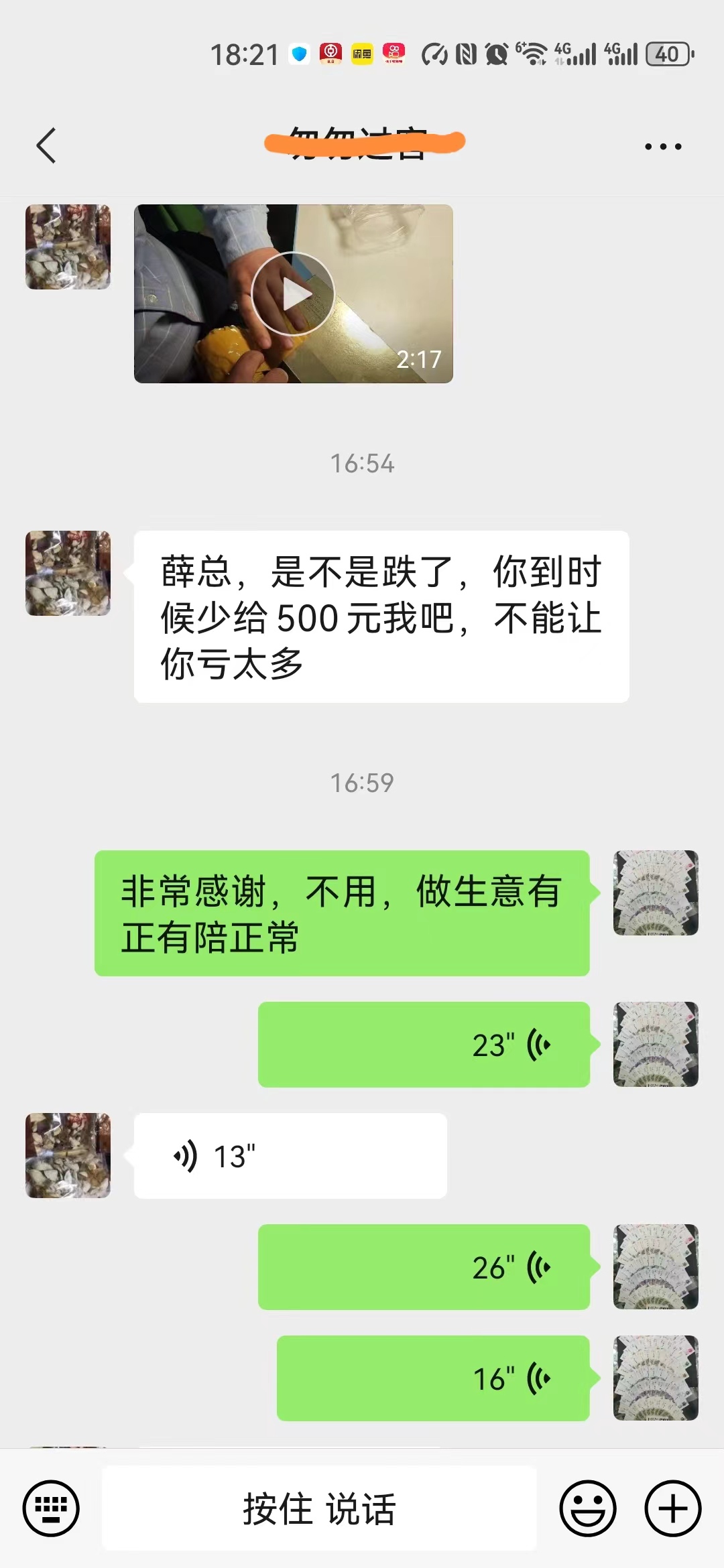Open the contact's avatar beside the video

[x=68, y=247]
